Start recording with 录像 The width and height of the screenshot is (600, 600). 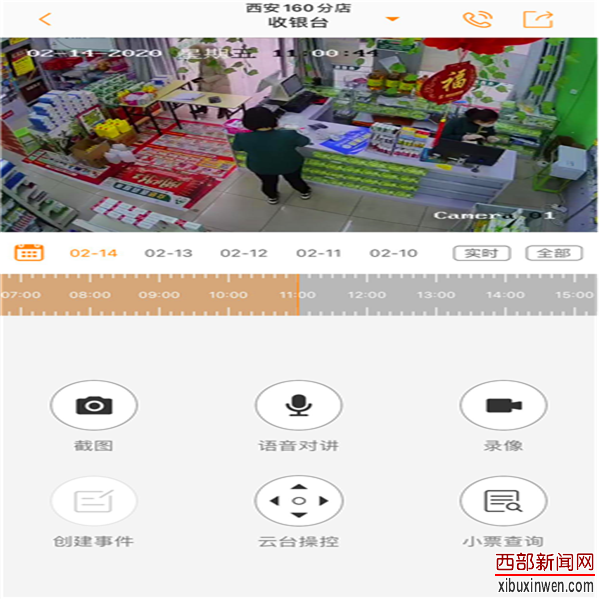click(x=503, y=405)
